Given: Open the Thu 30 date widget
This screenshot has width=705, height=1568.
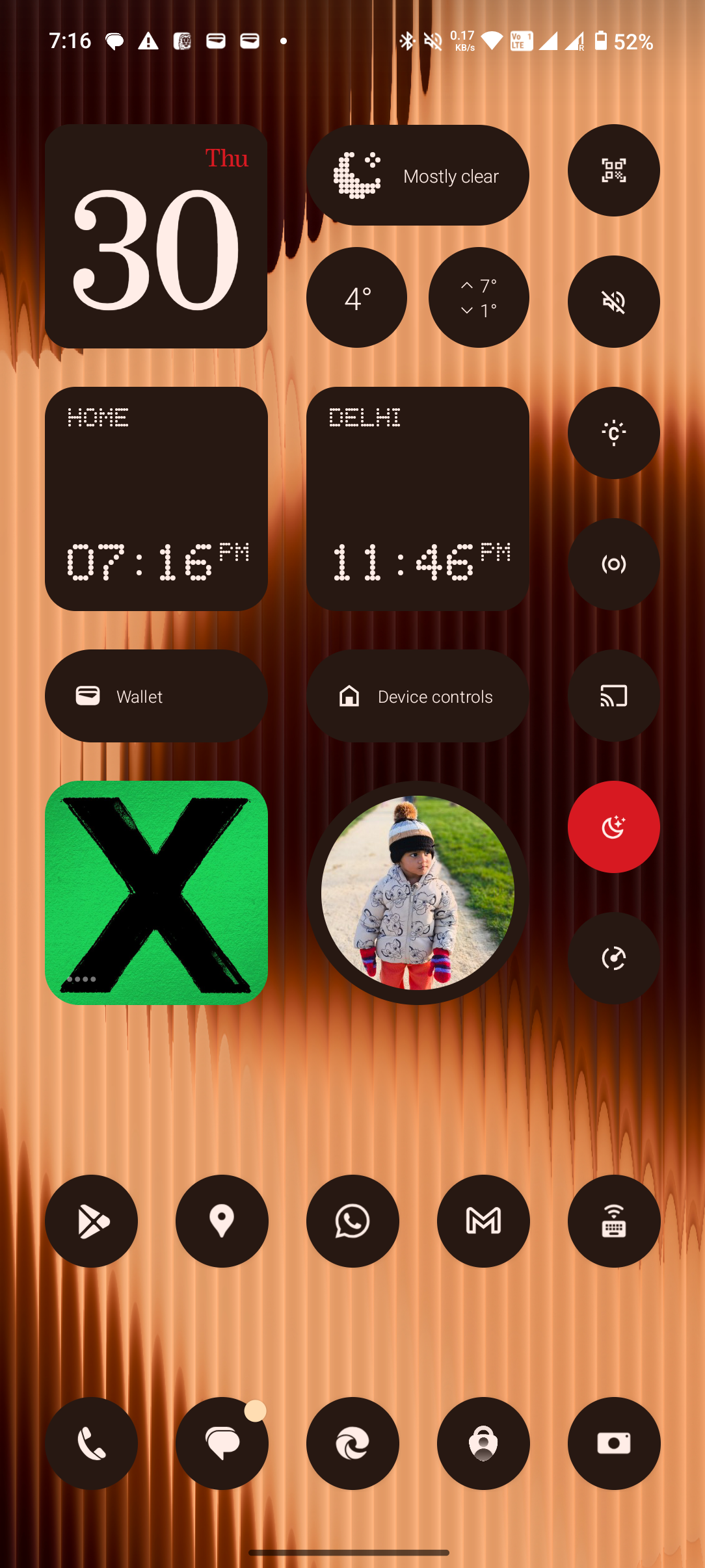Looking at the screenshot, I should pos(156,236).
